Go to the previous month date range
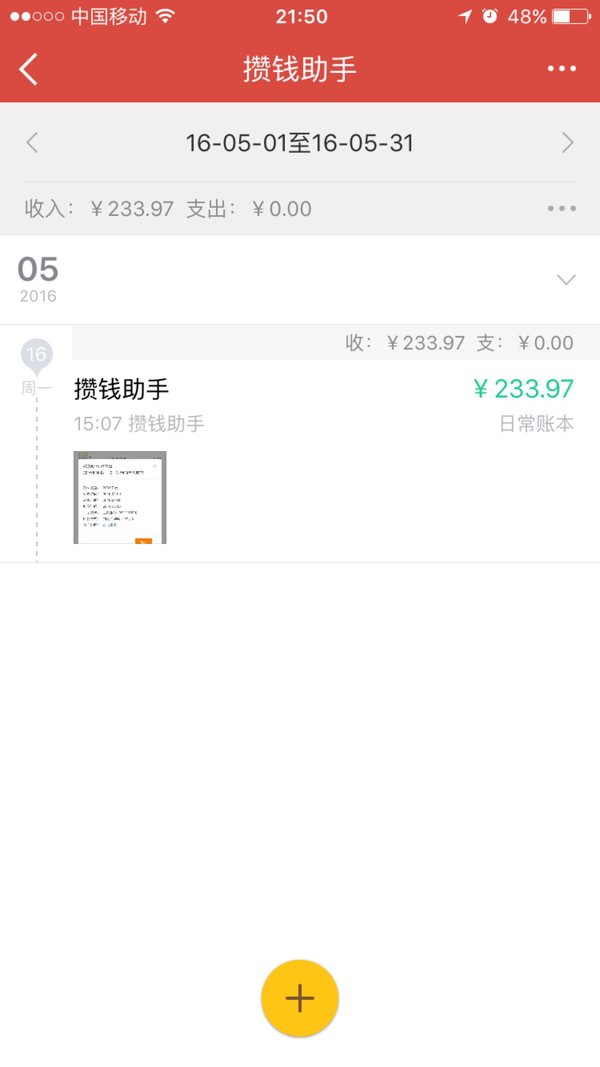The width and height of the screenshot is (600, 1067). [x=32, y=142]
